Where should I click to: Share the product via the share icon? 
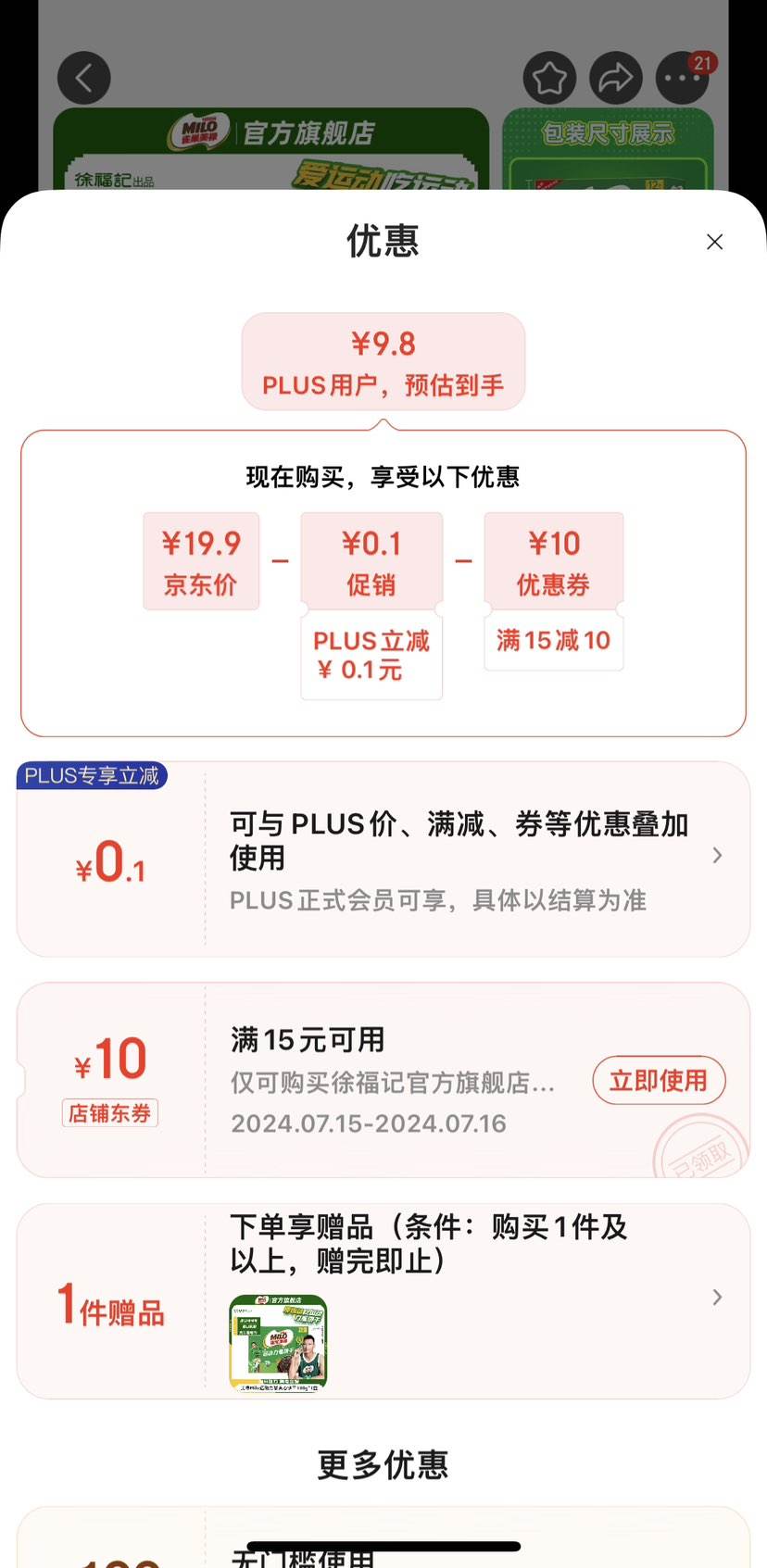tap(616, 78)
